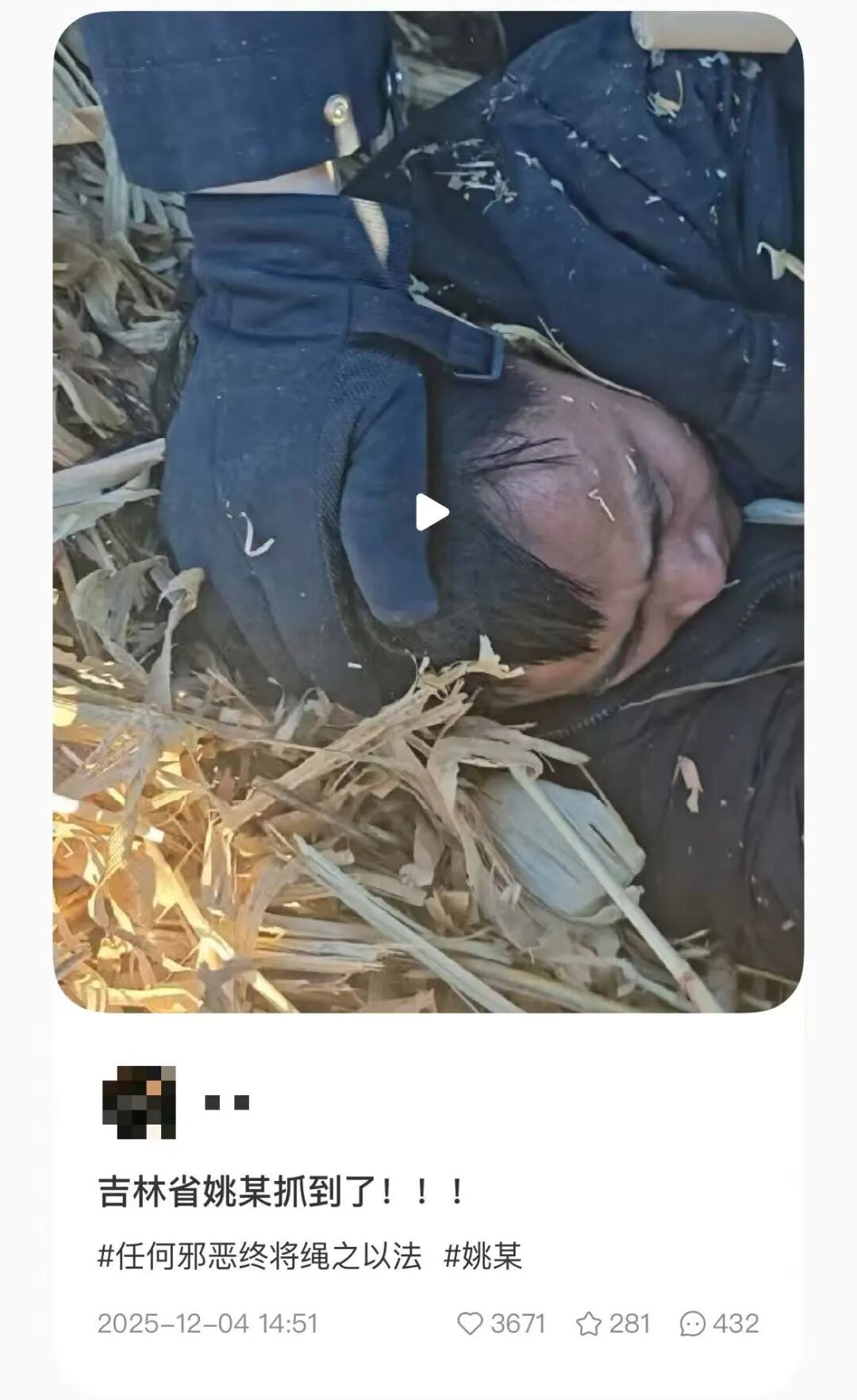Open the #姚某 hashtag

click(482, 1256)
